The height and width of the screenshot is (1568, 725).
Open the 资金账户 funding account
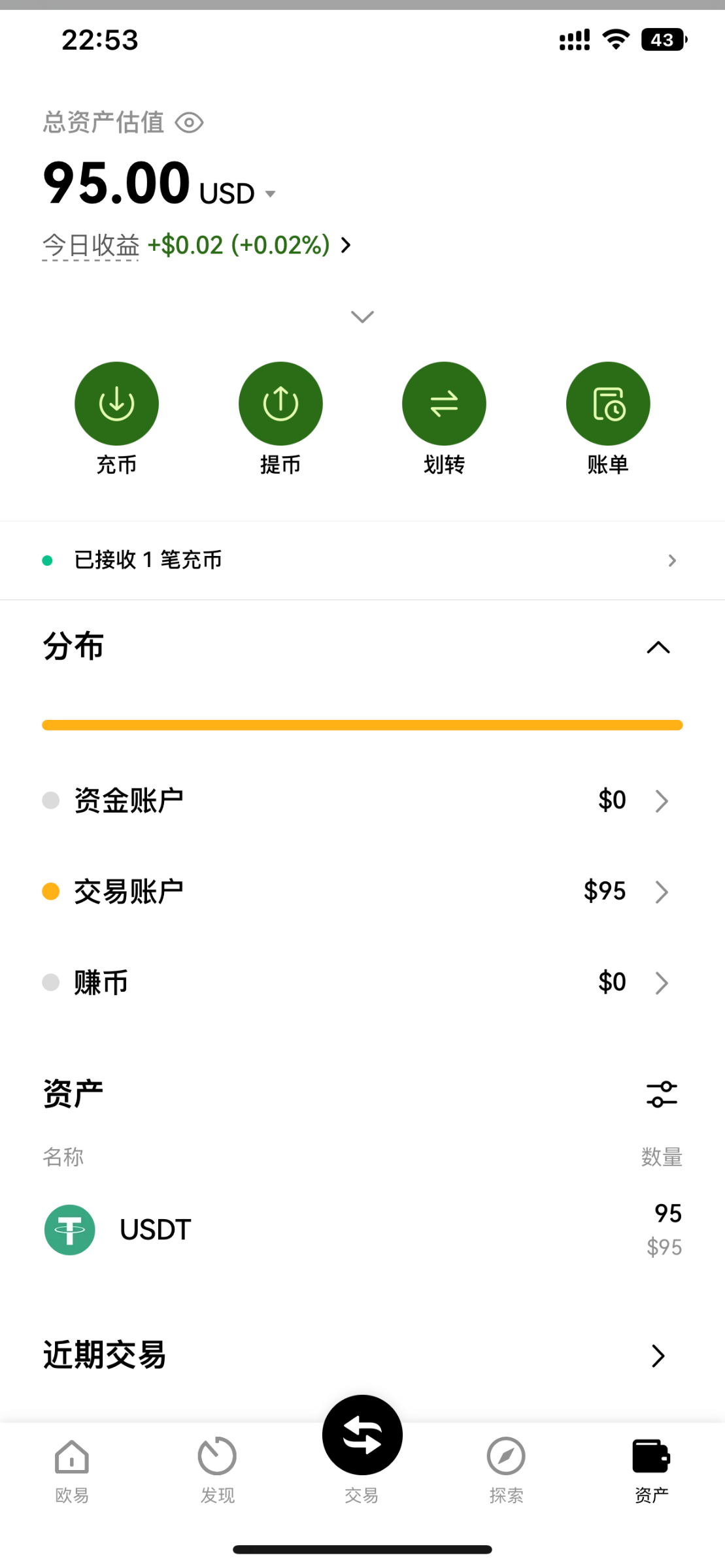(x=362, y=800)
